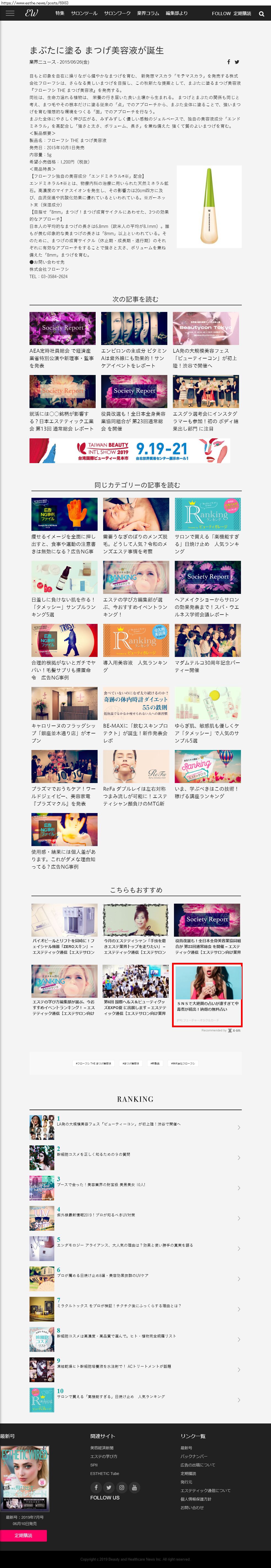
Task: Go to 特集 section
Action: (60, 13)
